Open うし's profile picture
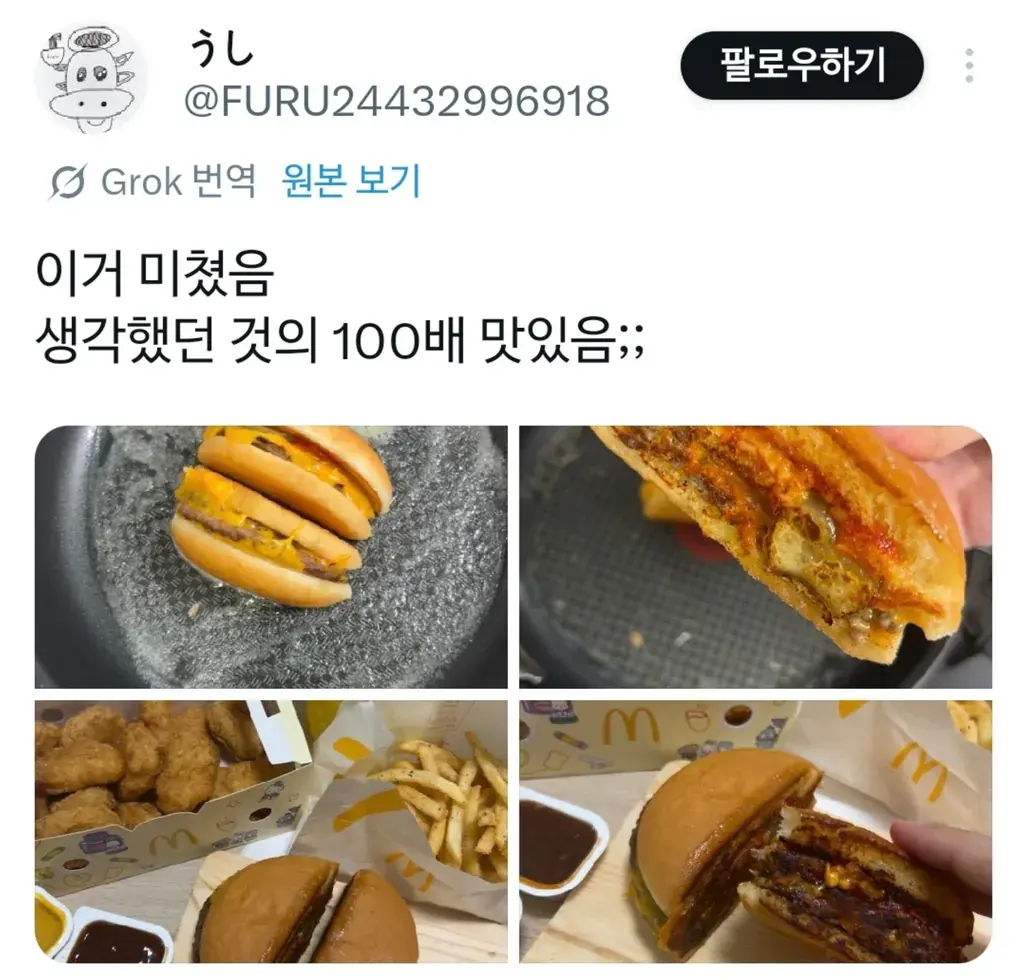This screenshot has width=1027, height=980. (x=91, y=78)
